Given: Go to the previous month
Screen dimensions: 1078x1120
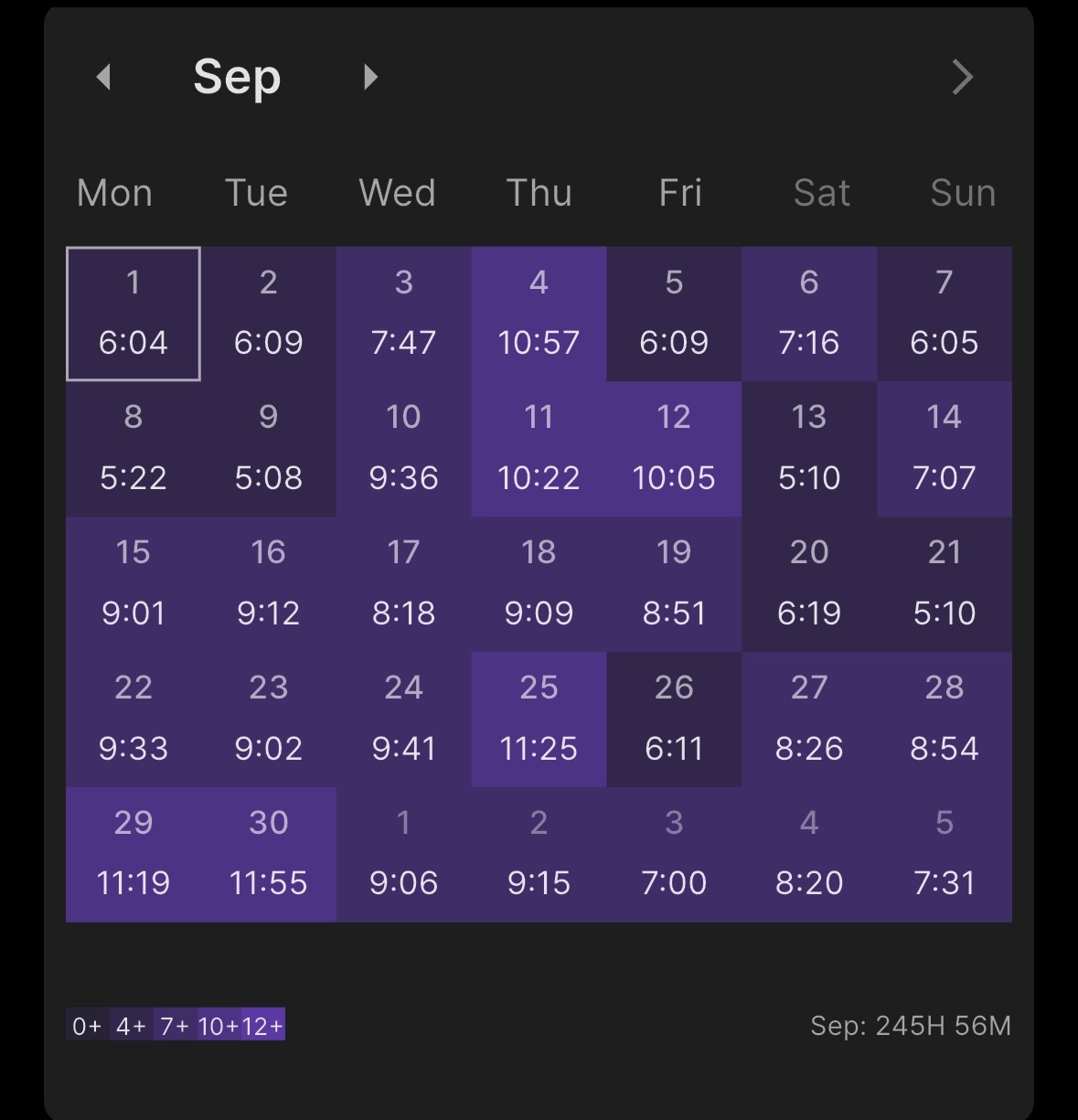Looking at the screenshot, I should pyautogui.click(x=103, y=77).
